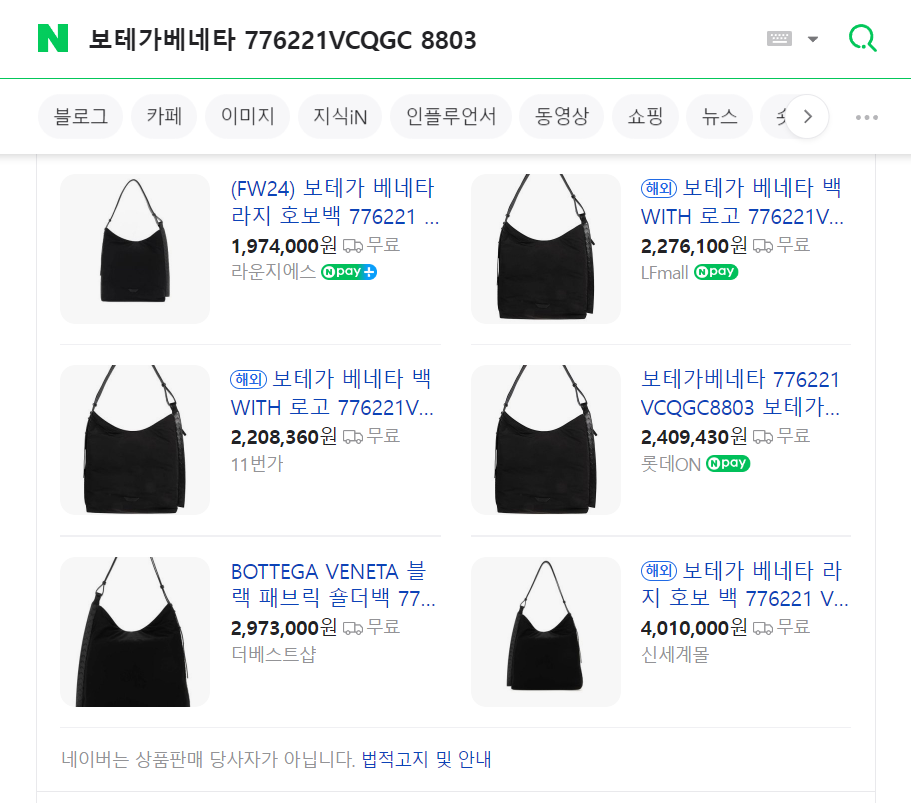Open the 더베스트샵 2,973,000원 shoulder bag listing
Image resolution: width=911 pixels, height=803 pixels.
click(x=330, y=585)
